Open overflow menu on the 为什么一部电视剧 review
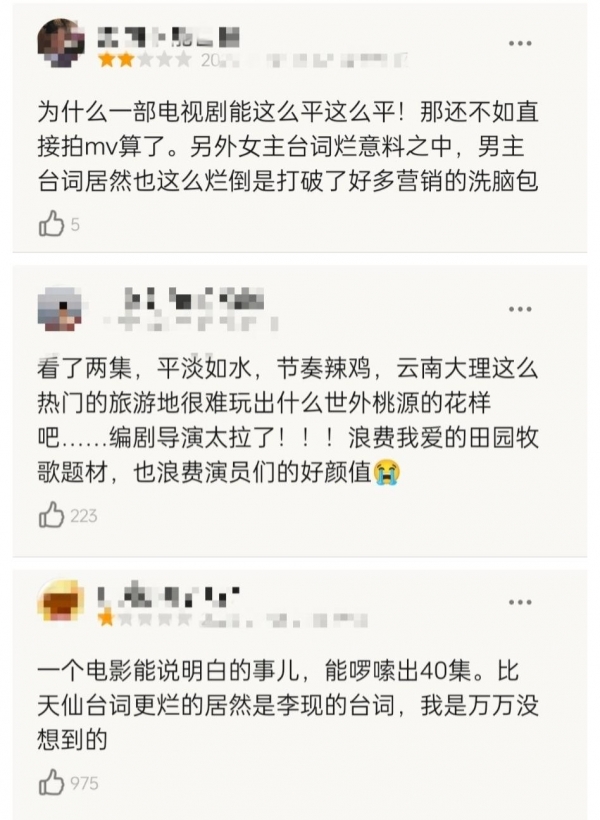 pyautogui.click(x=522, y=44)
